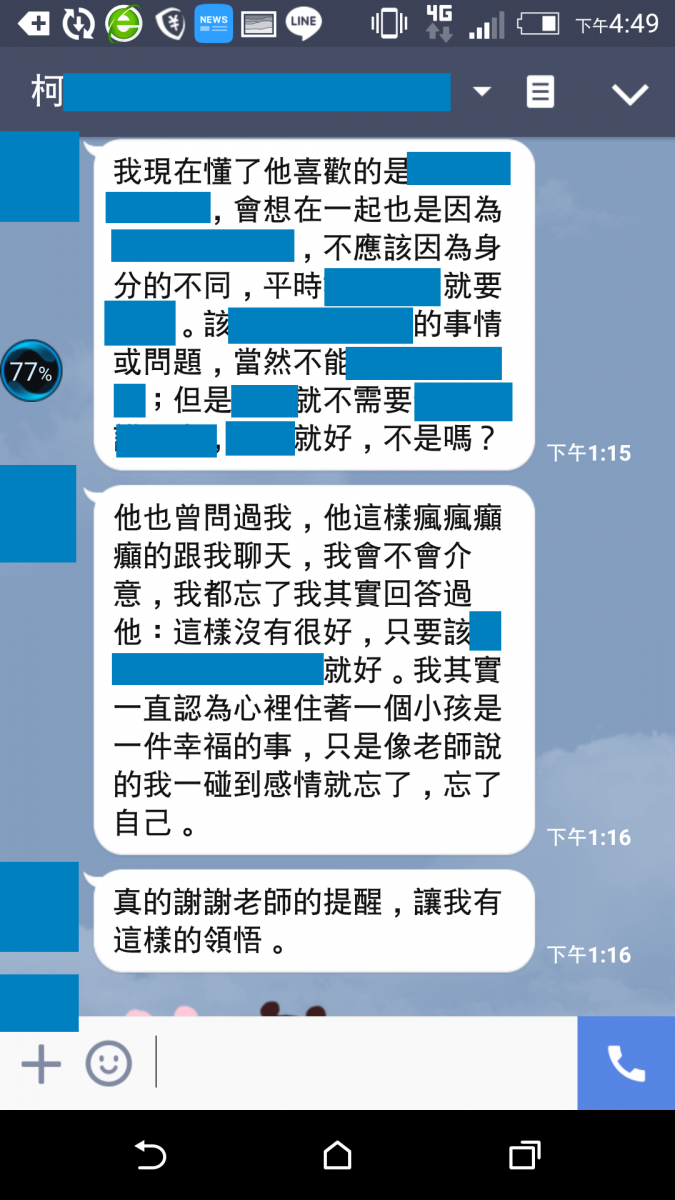Open the emoji sticker picker
Image resolution: width=675 pixels, height=1200 pixels.
pos(108,1063)
